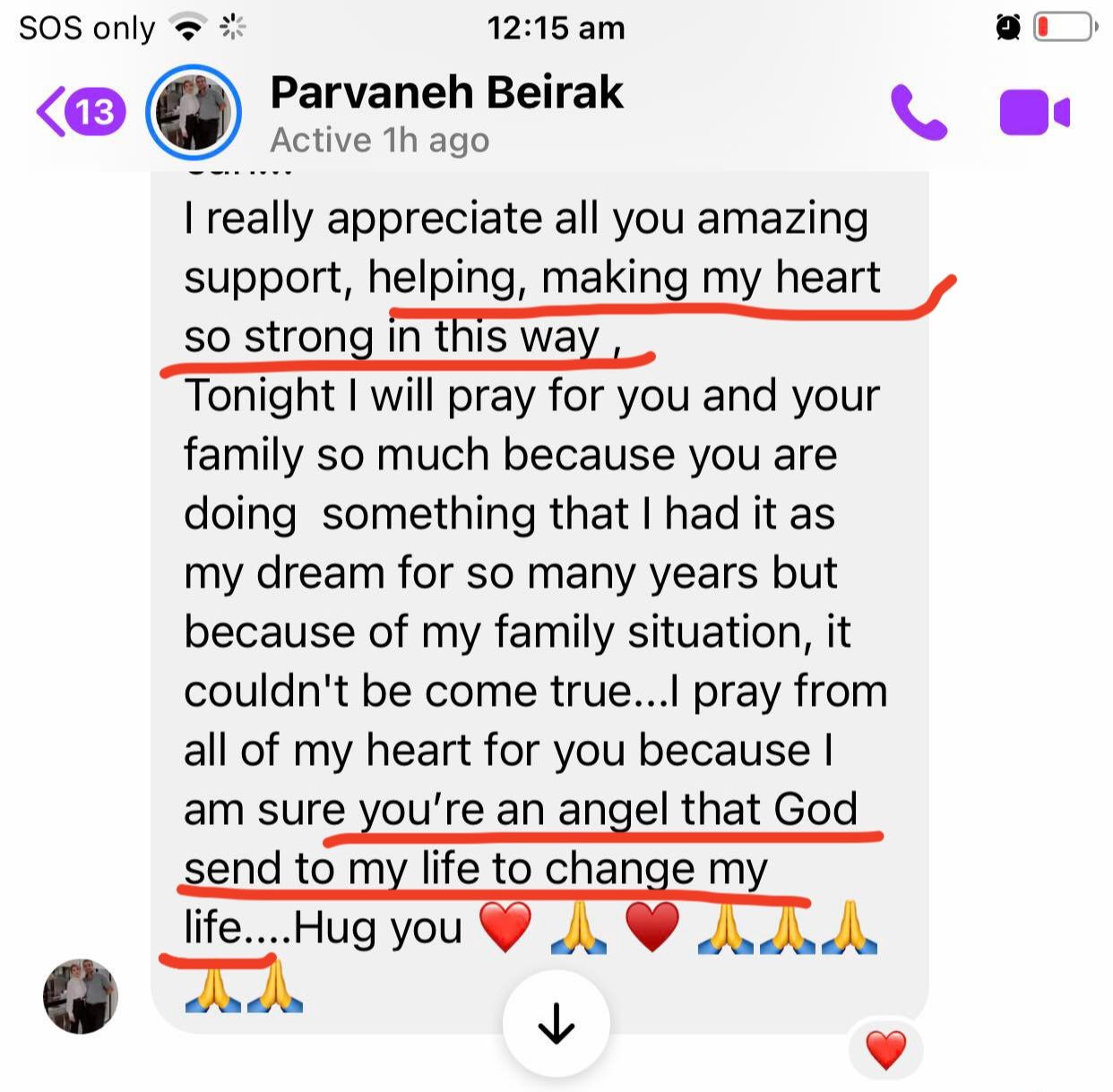The height and width of the screenshot is (1092, 1113).
Task: Open sender's avatar beside the message
Action: [81, 996]
